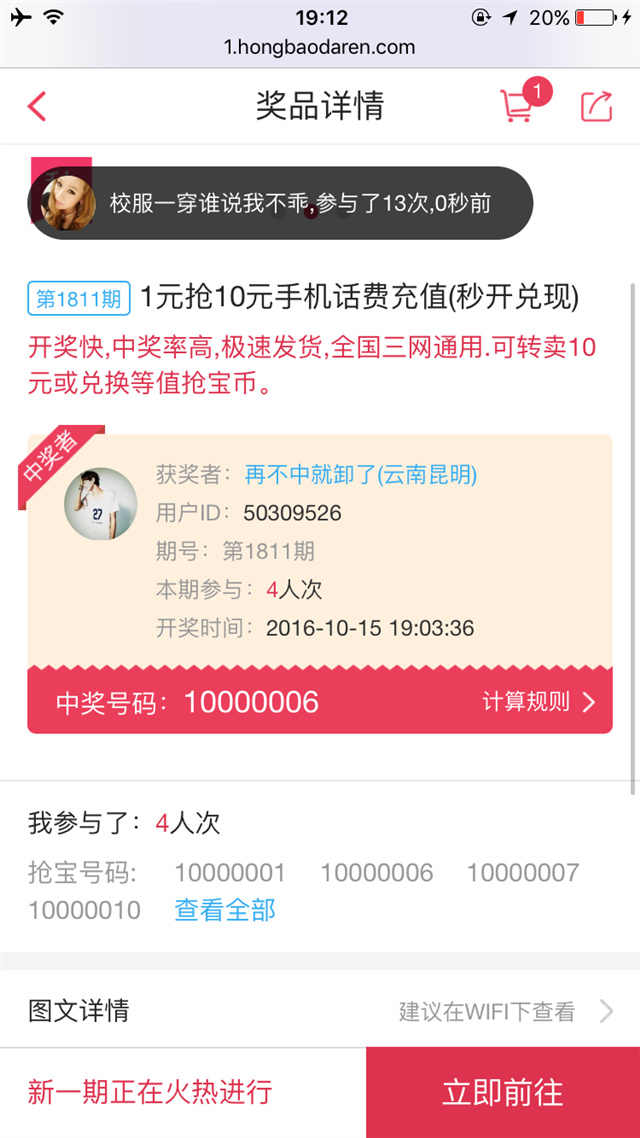Open 图文详情 row
Viewport: 640px width, 1138px height.
click(x=320, y=1010)
